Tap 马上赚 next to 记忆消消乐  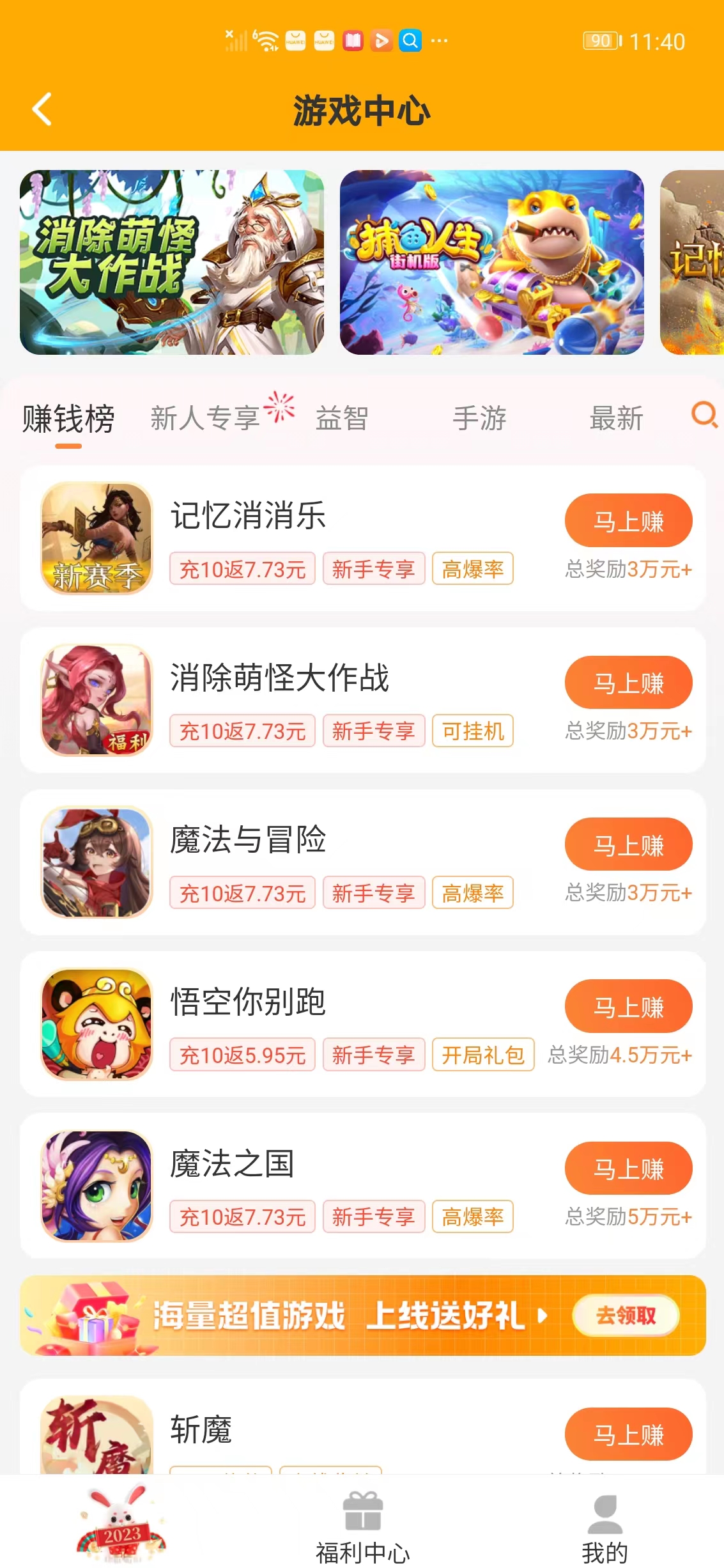(x=628, y=520)
